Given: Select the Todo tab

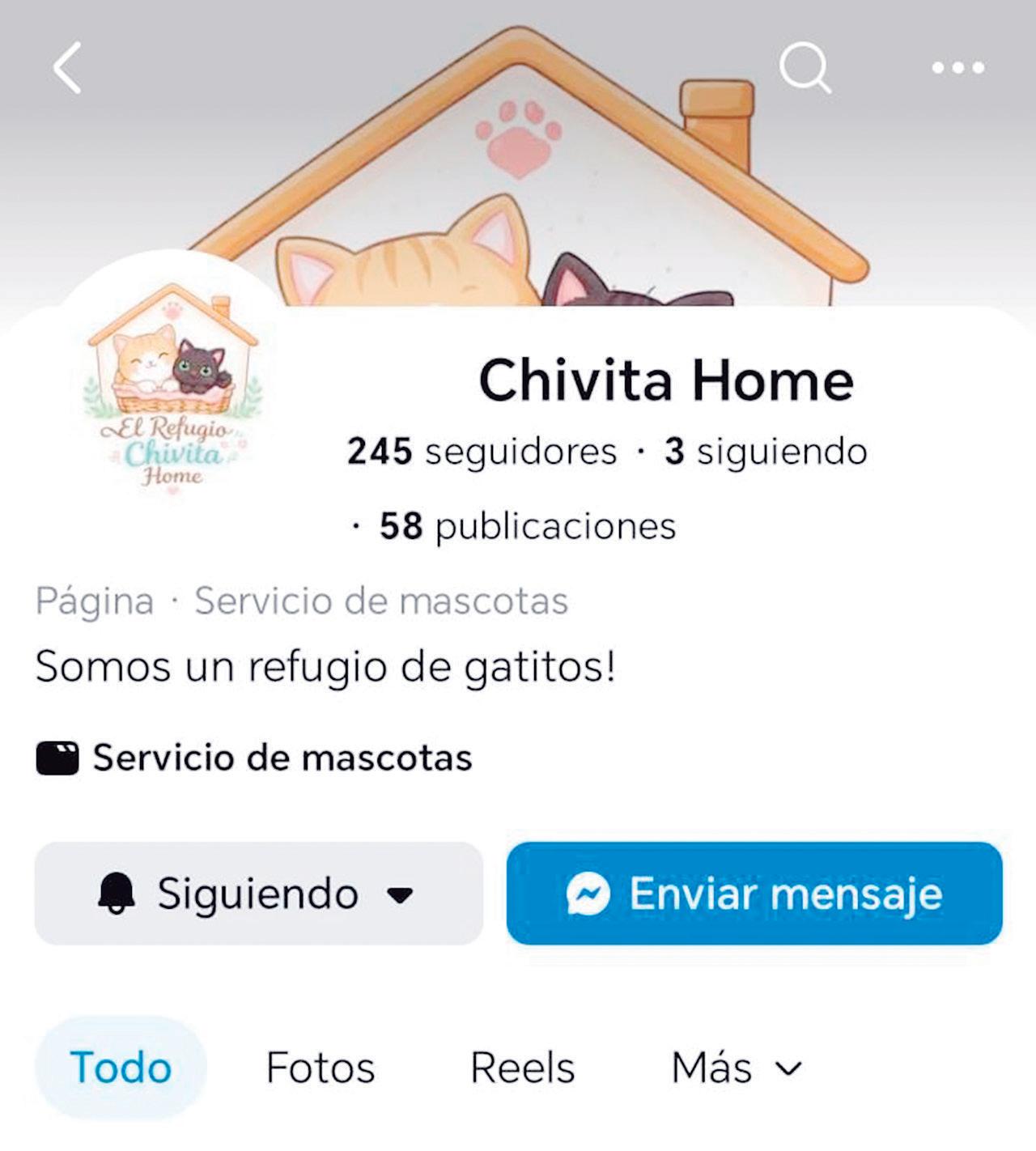Looking at the screenshot, I should pos(121,1068).
